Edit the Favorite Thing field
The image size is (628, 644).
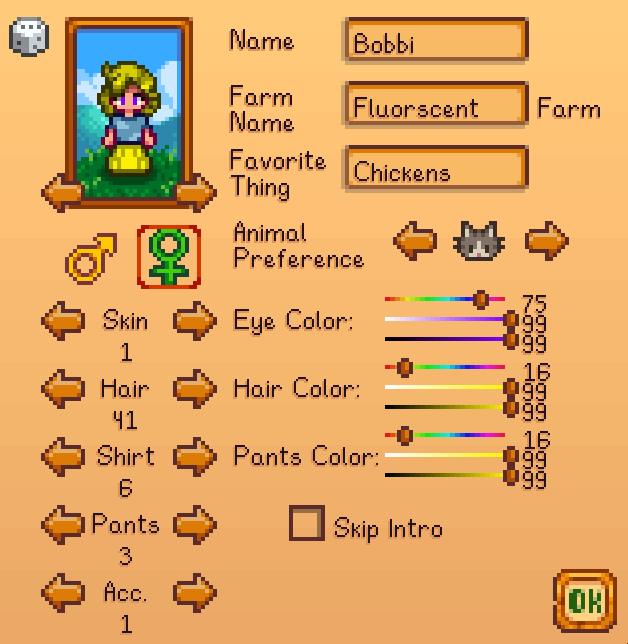[x=435, y=171]
